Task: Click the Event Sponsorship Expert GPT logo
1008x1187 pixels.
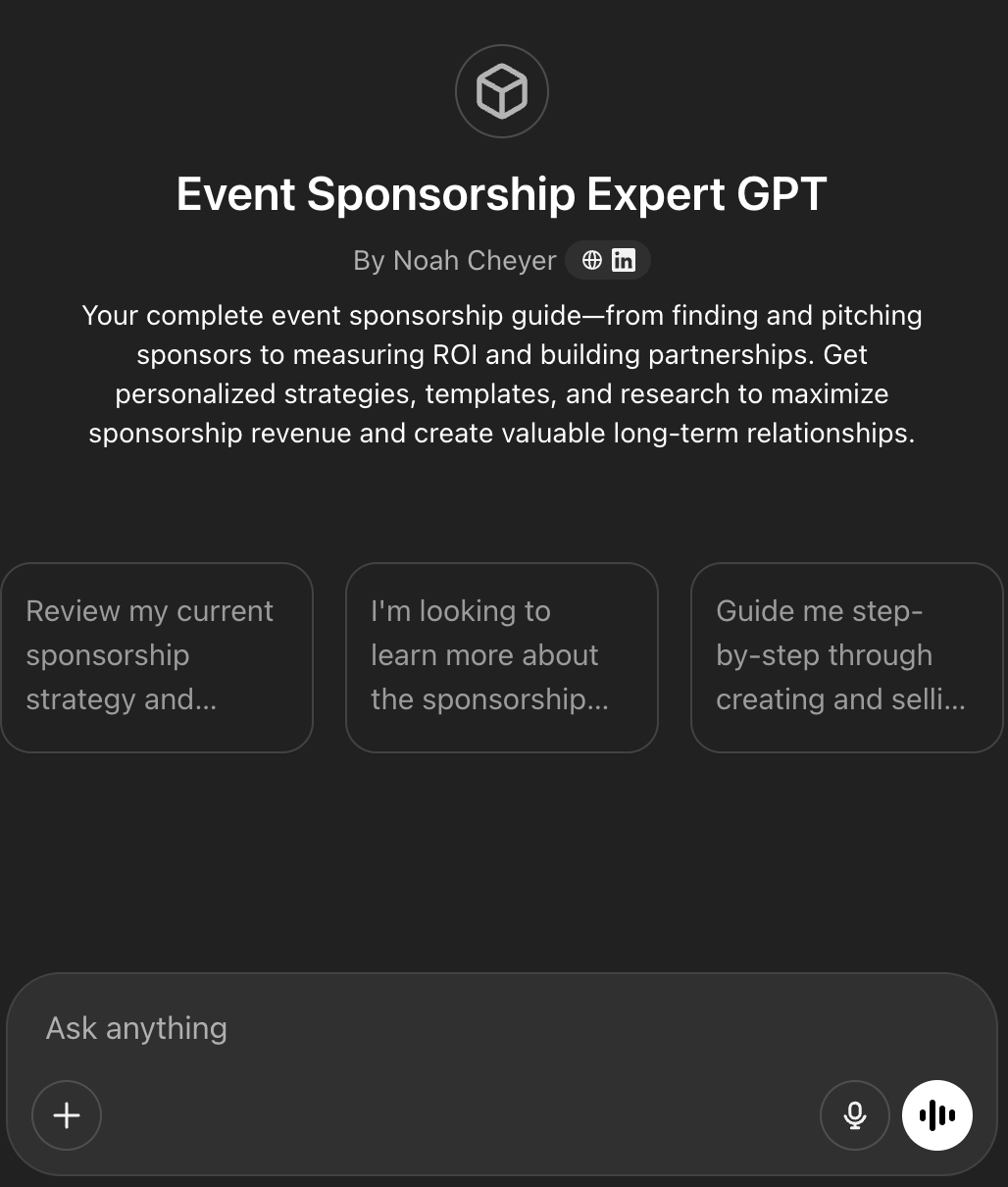Action: [x=502, y=90]
